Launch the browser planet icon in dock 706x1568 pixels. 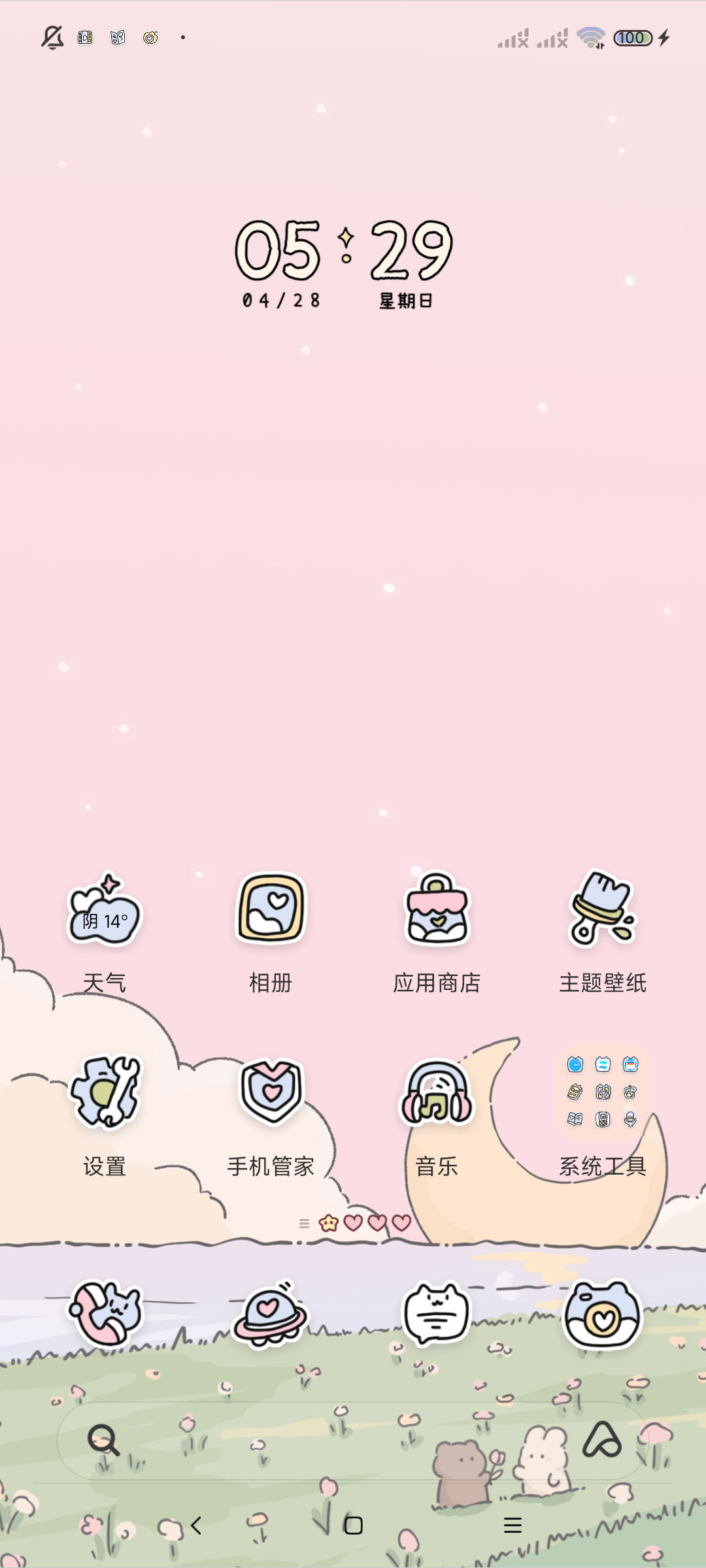point(271,1313)
